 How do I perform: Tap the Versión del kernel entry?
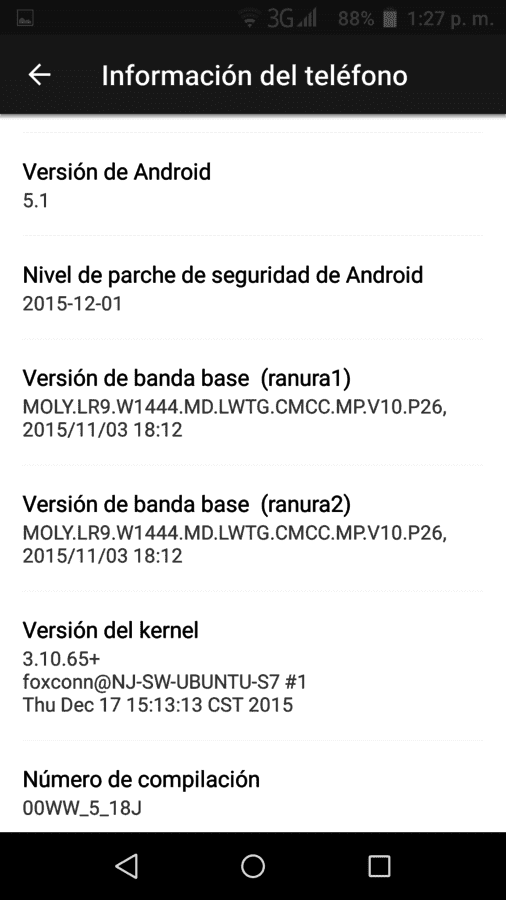[253, 666]
